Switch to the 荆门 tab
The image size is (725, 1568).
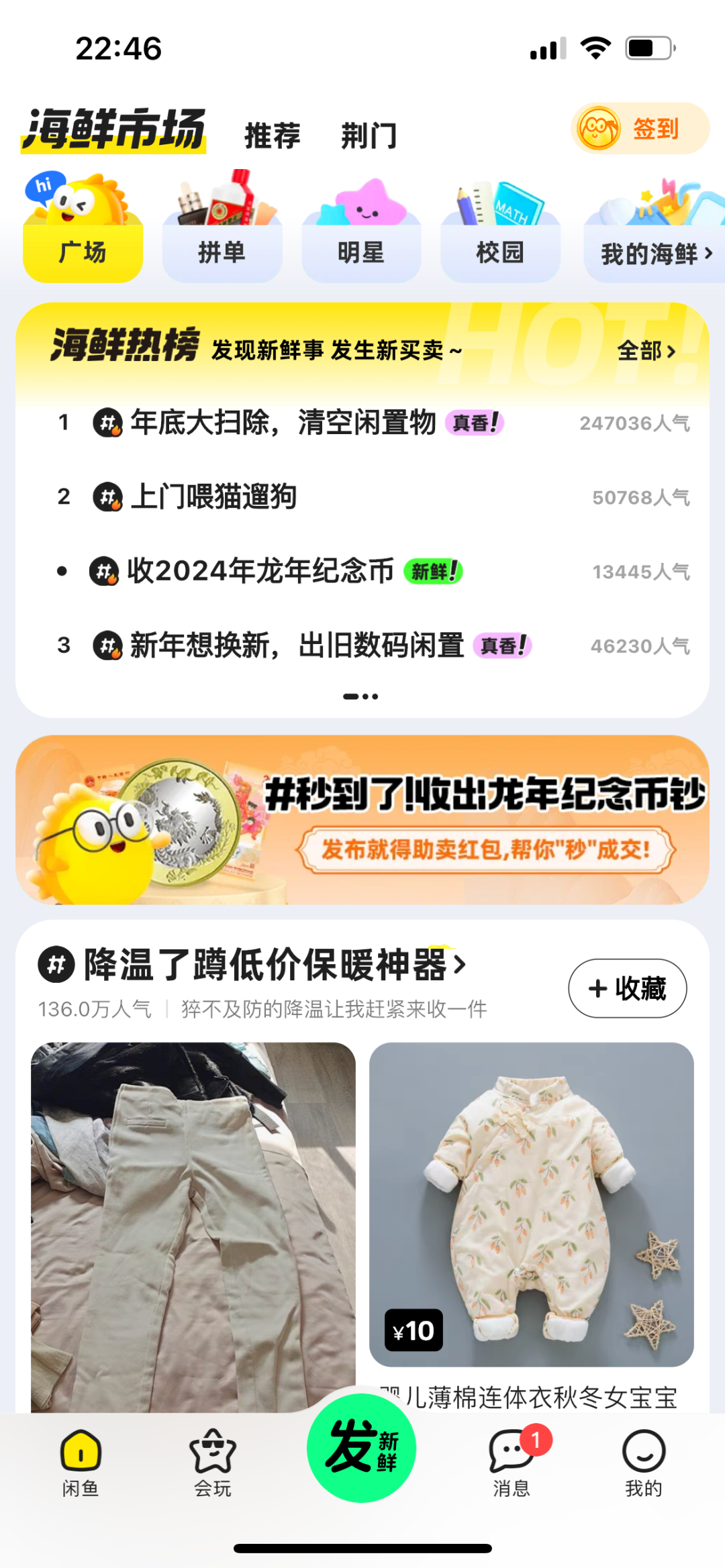click(x=369, y=135)
